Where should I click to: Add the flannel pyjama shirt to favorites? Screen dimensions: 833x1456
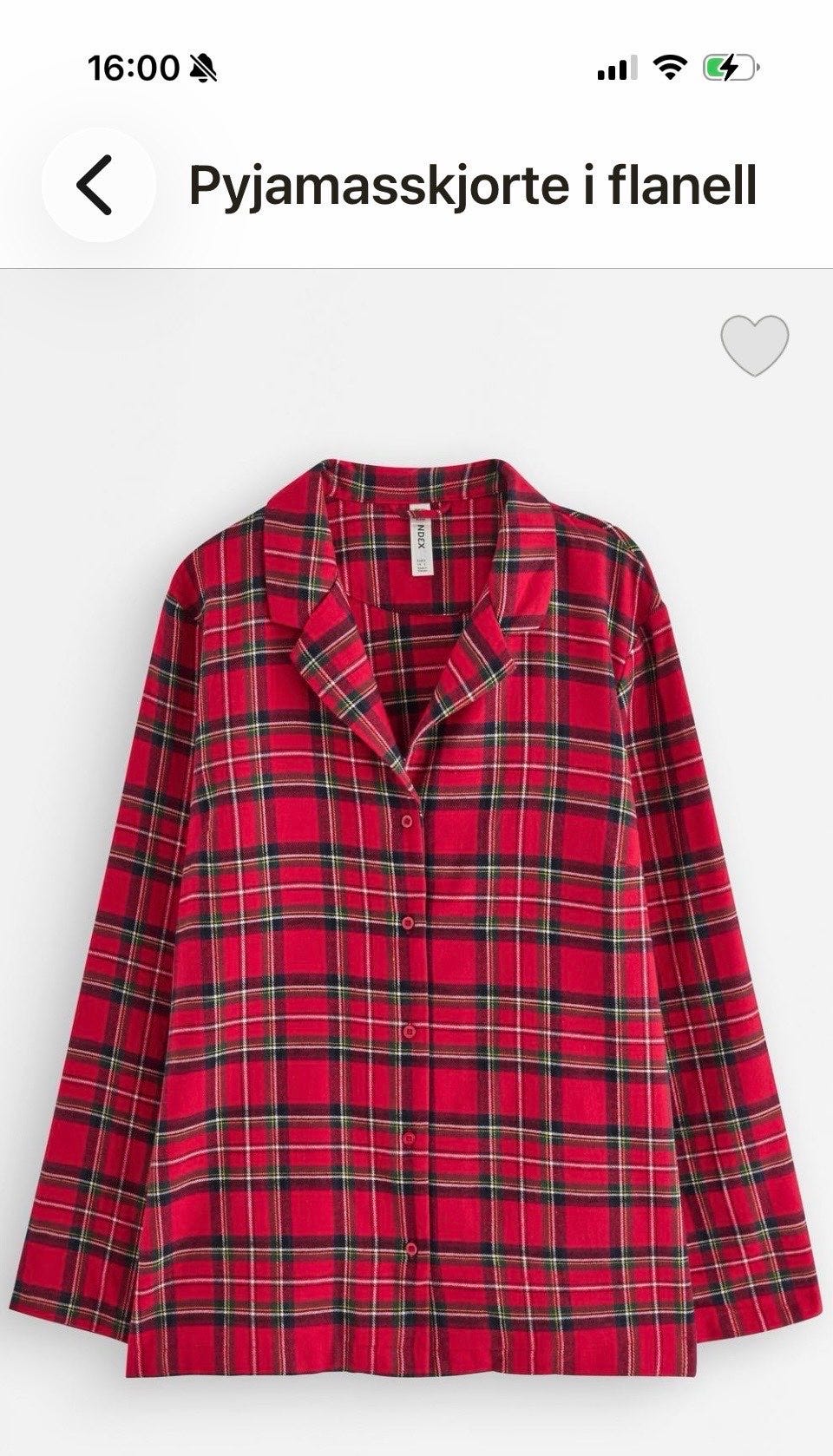755,344
